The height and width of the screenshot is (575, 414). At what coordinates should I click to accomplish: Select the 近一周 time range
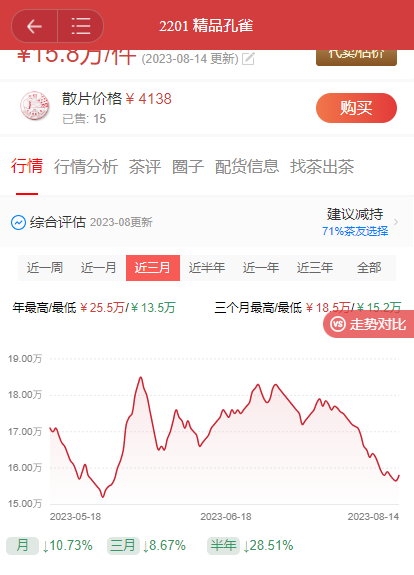(45, 268)
